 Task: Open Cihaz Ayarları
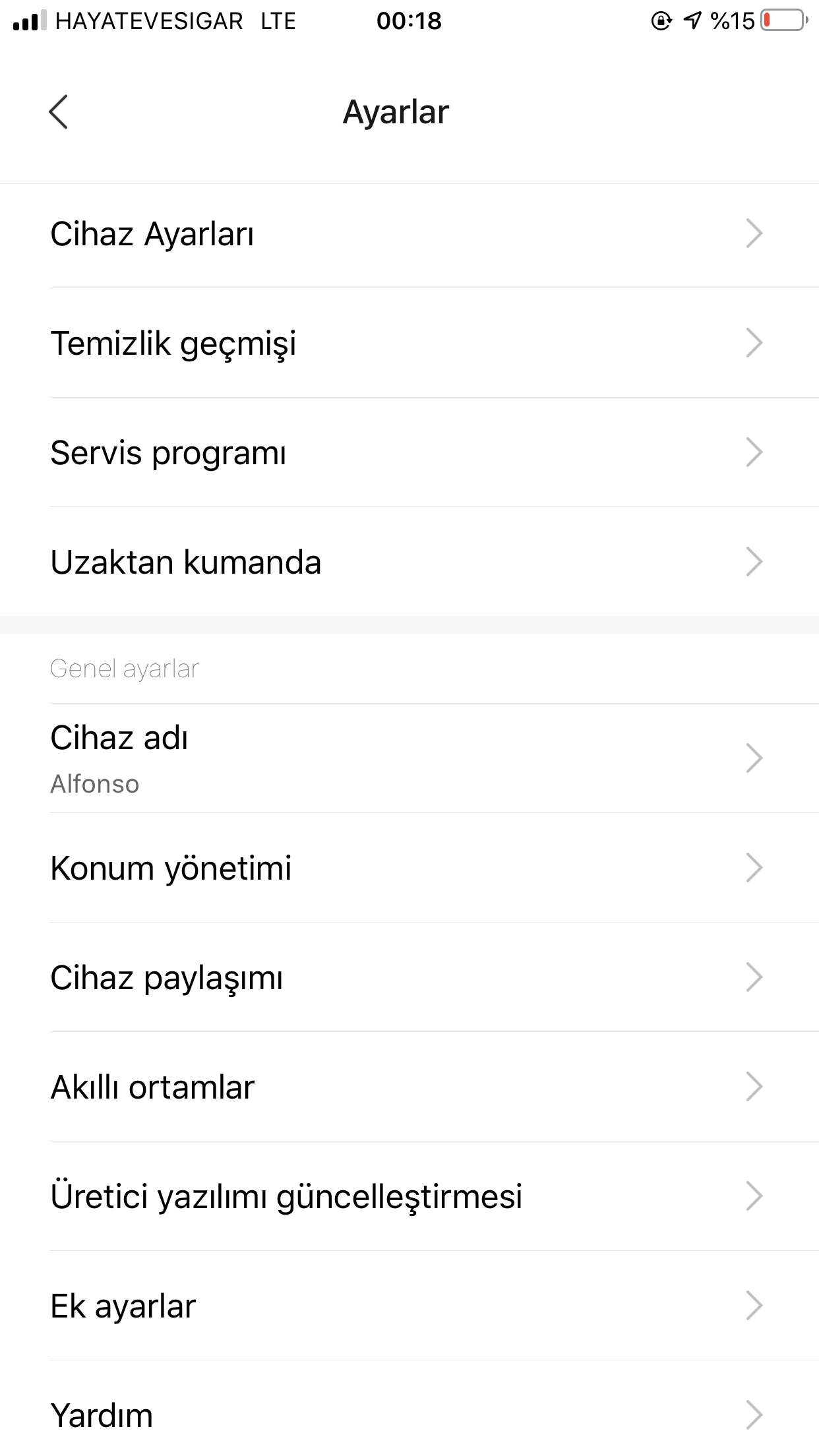tap(409, 233)
